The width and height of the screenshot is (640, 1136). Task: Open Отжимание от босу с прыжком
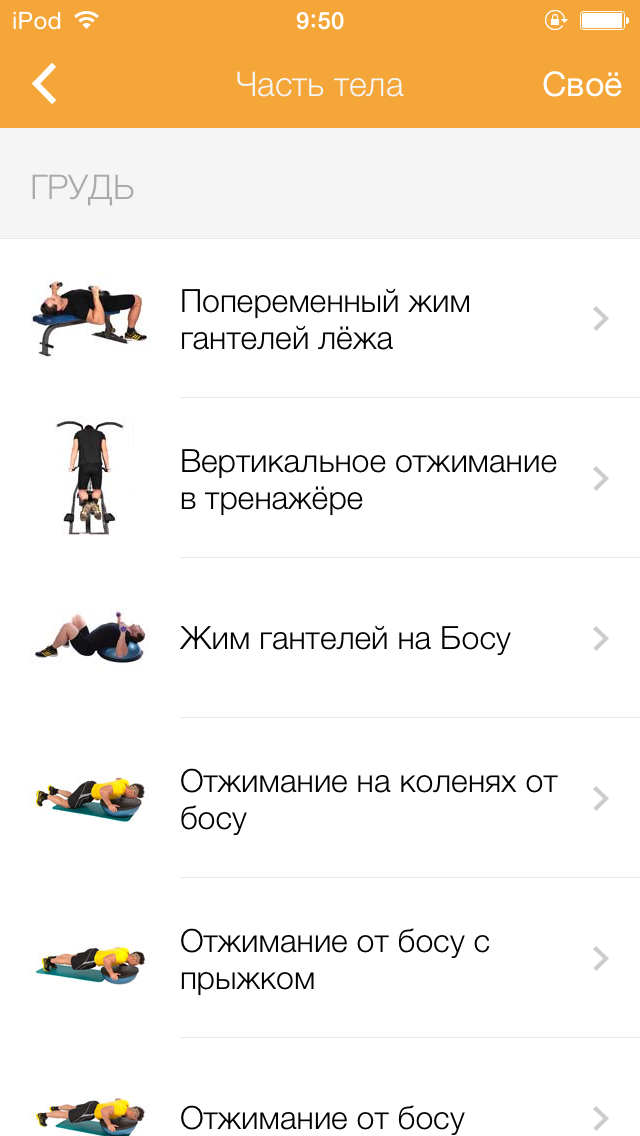(x=335, y=959)
